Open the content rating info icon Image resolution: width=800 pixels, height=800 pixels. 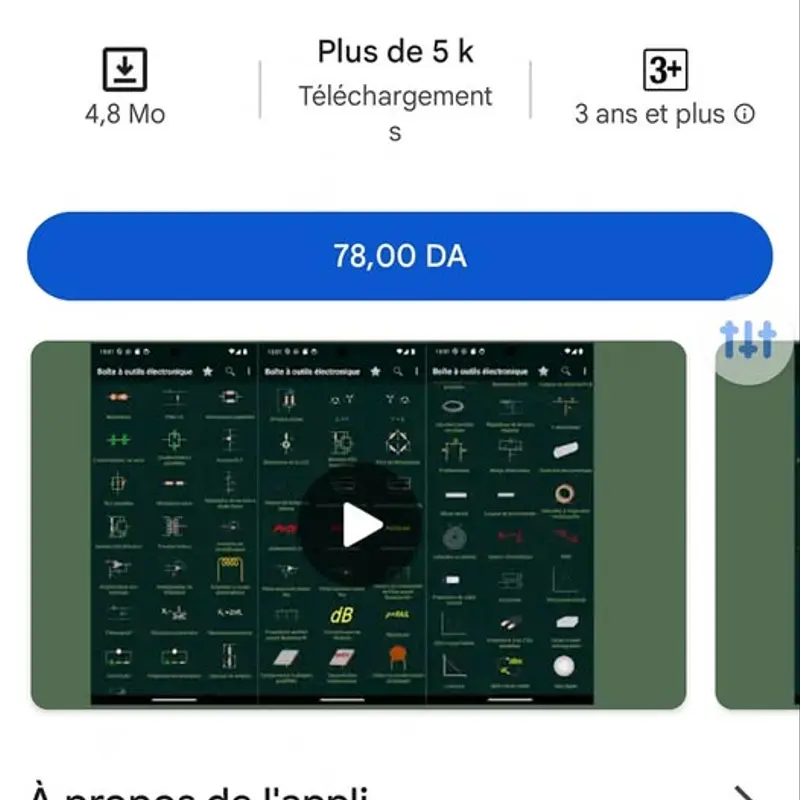pyautogui.click(x=744, y=115)
